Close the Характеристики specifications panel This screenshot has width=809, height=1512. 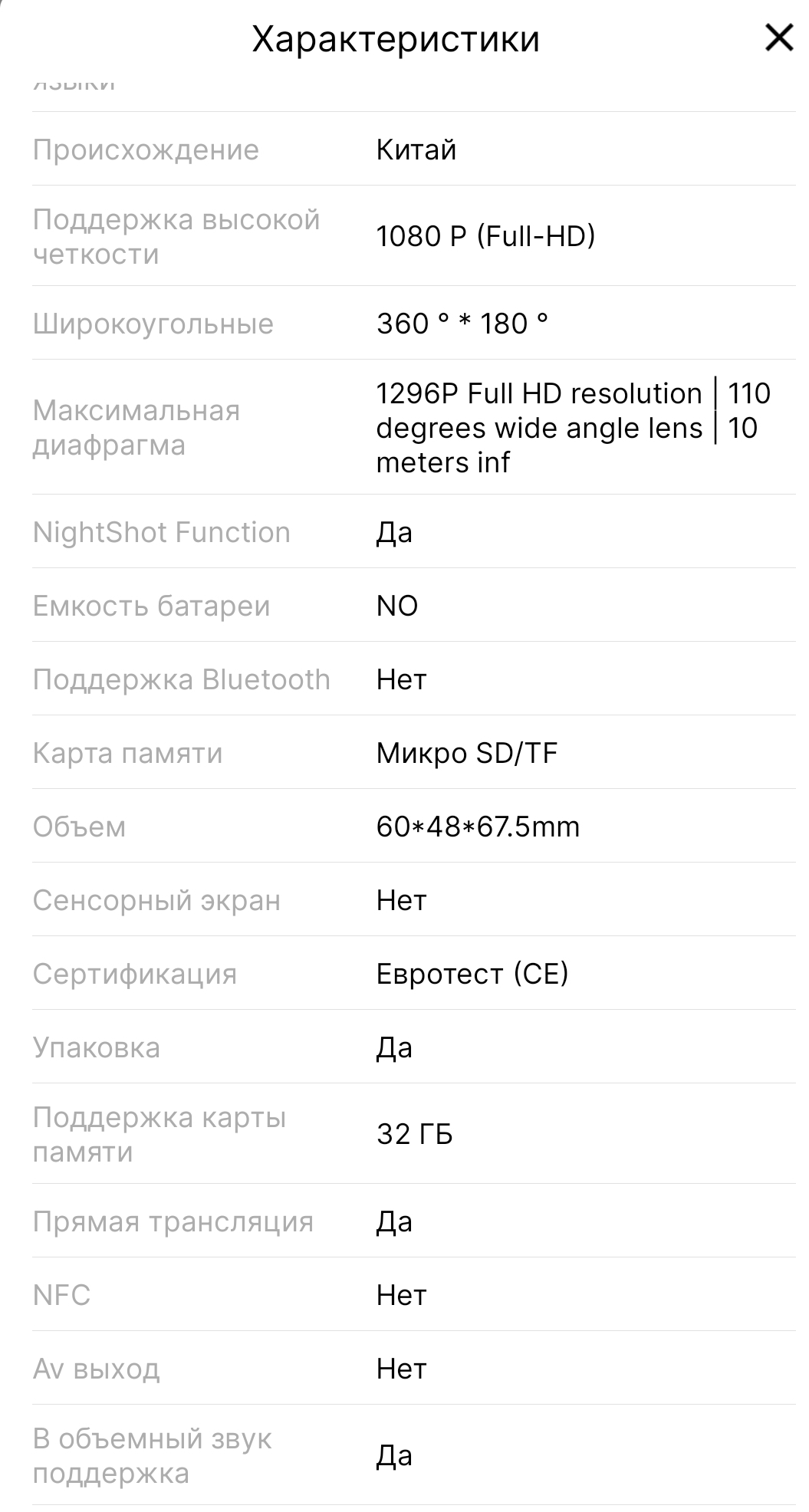[778, 38]
